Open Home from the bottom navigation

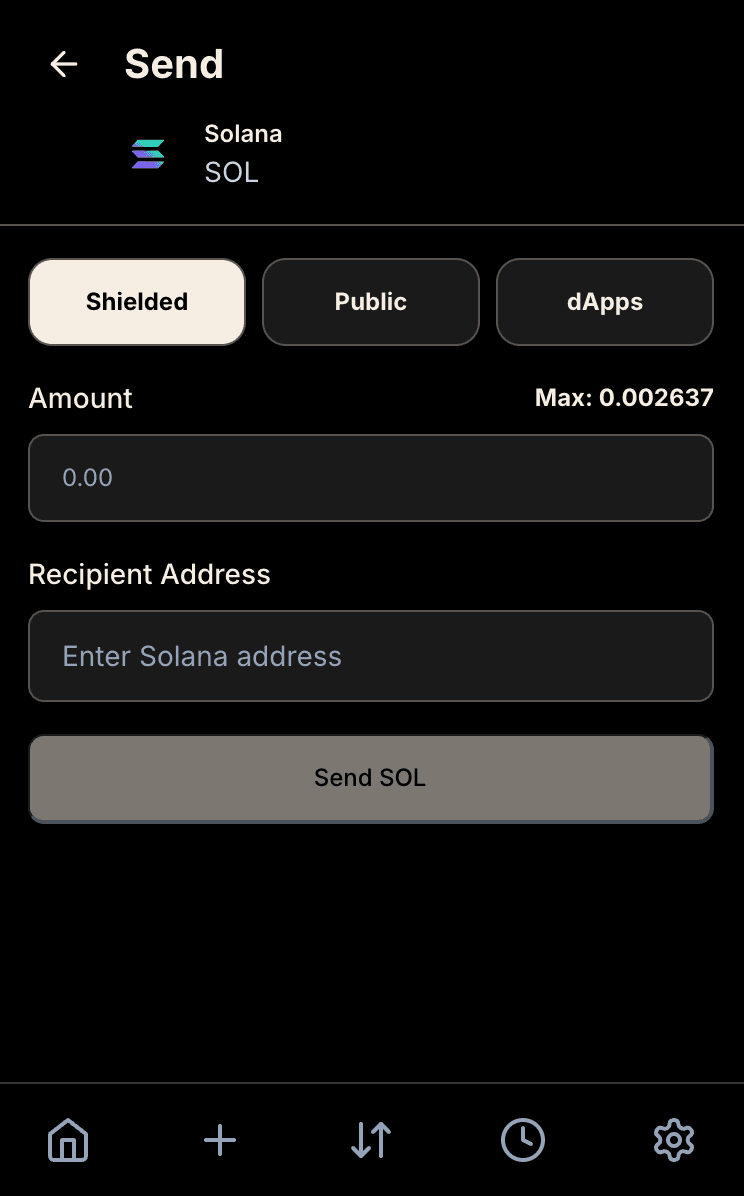point(67,1139)
